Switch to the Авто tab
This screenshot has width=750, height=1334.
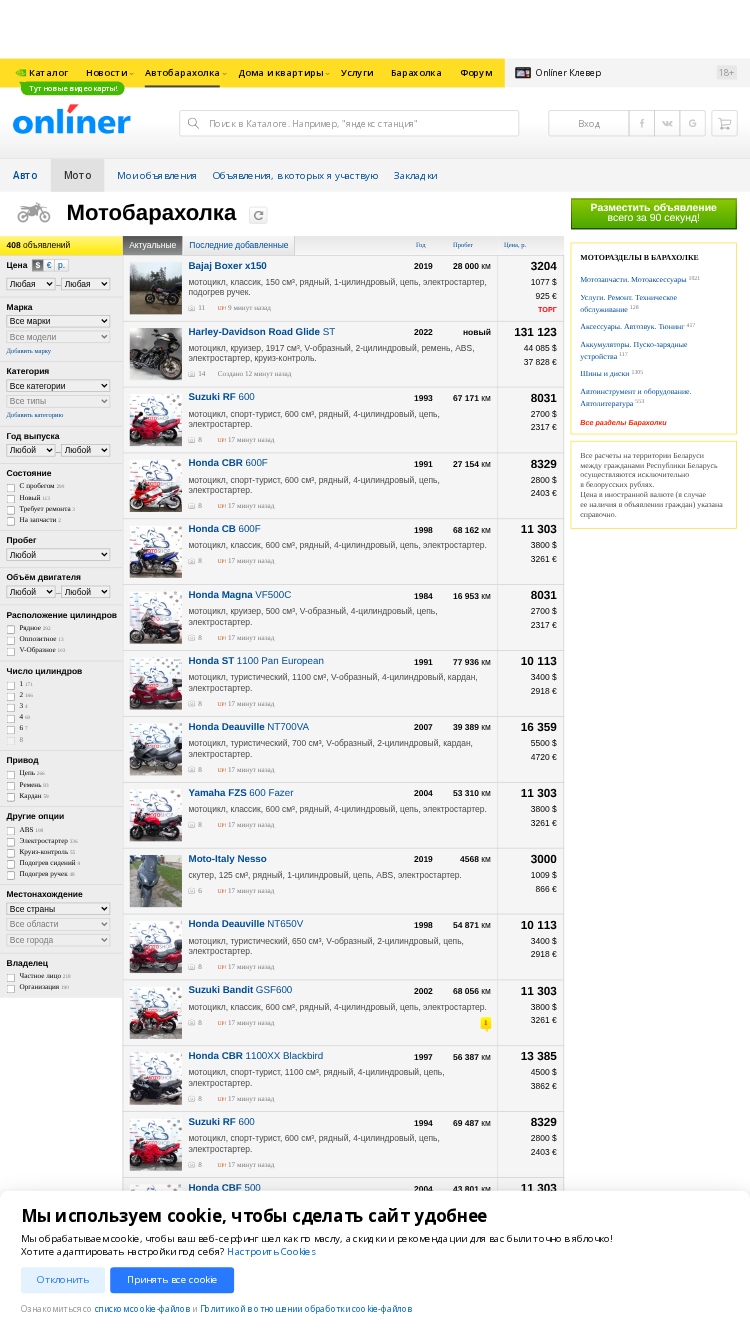(25, 175)
